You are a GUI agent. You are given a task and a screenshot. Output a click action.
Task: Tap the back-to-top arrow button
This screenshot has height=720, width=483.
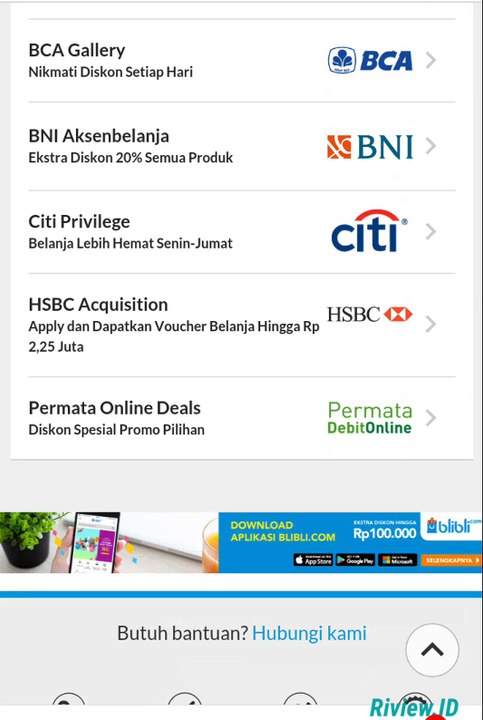pyautogui.click(x=432, y=649)
